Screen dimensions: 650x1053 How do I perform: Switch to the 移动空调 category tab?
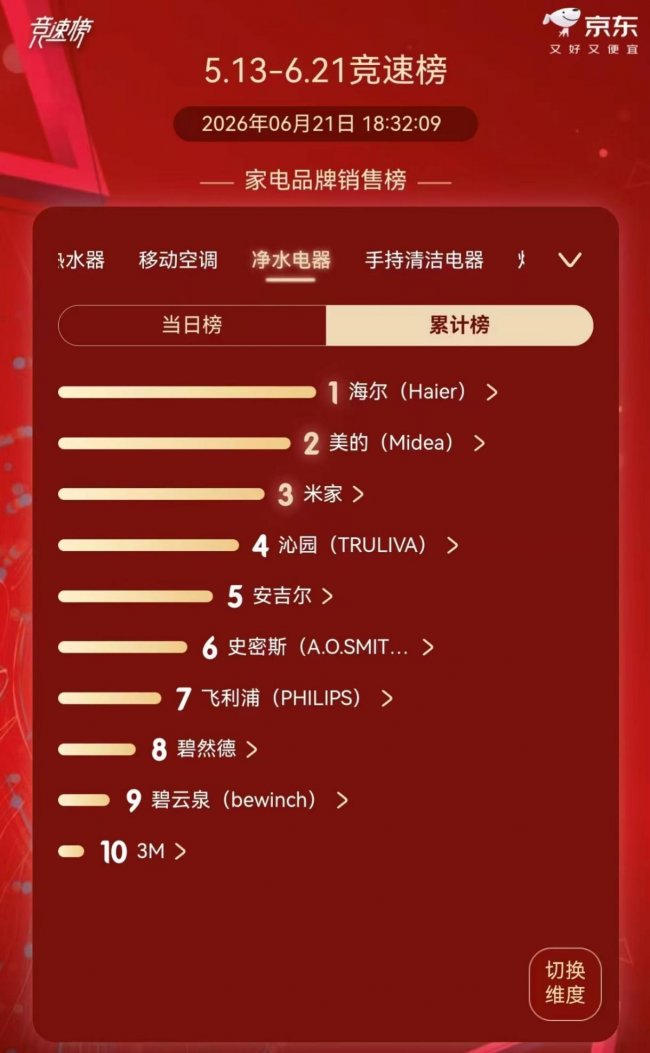(x=178, y=260)
